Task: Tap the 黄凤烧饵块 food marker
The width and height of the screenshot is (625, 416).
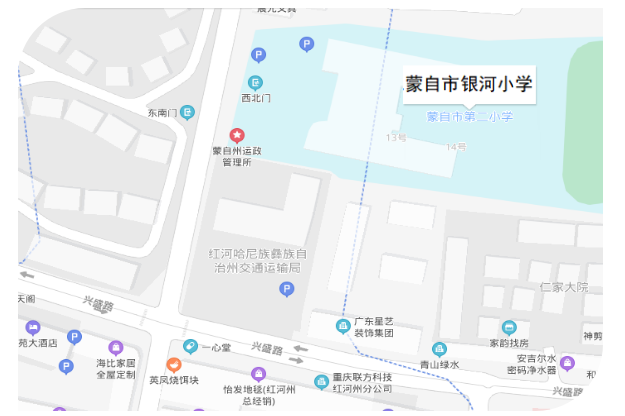Action: click(x=173, y=365)
